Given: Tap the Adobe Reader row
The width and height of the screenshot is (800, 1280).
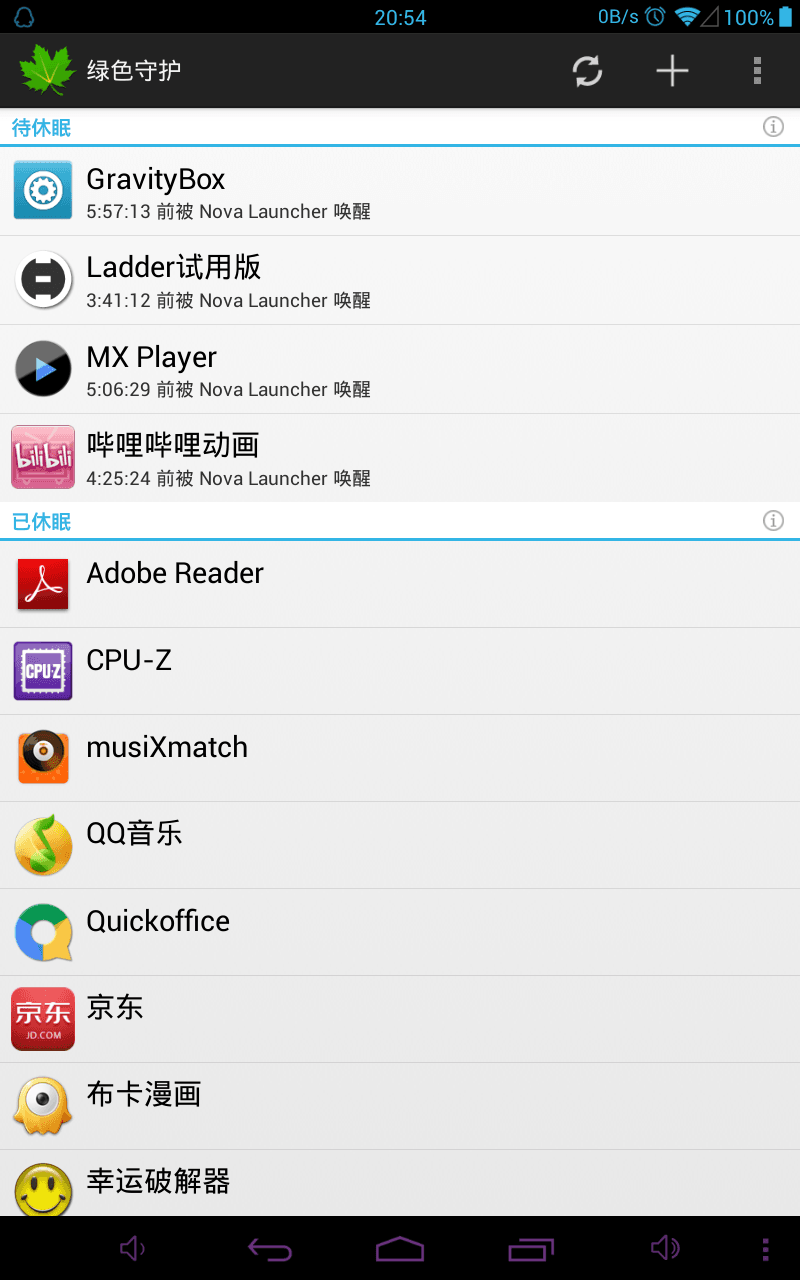Looking at the screenshot, I should 400,584.
